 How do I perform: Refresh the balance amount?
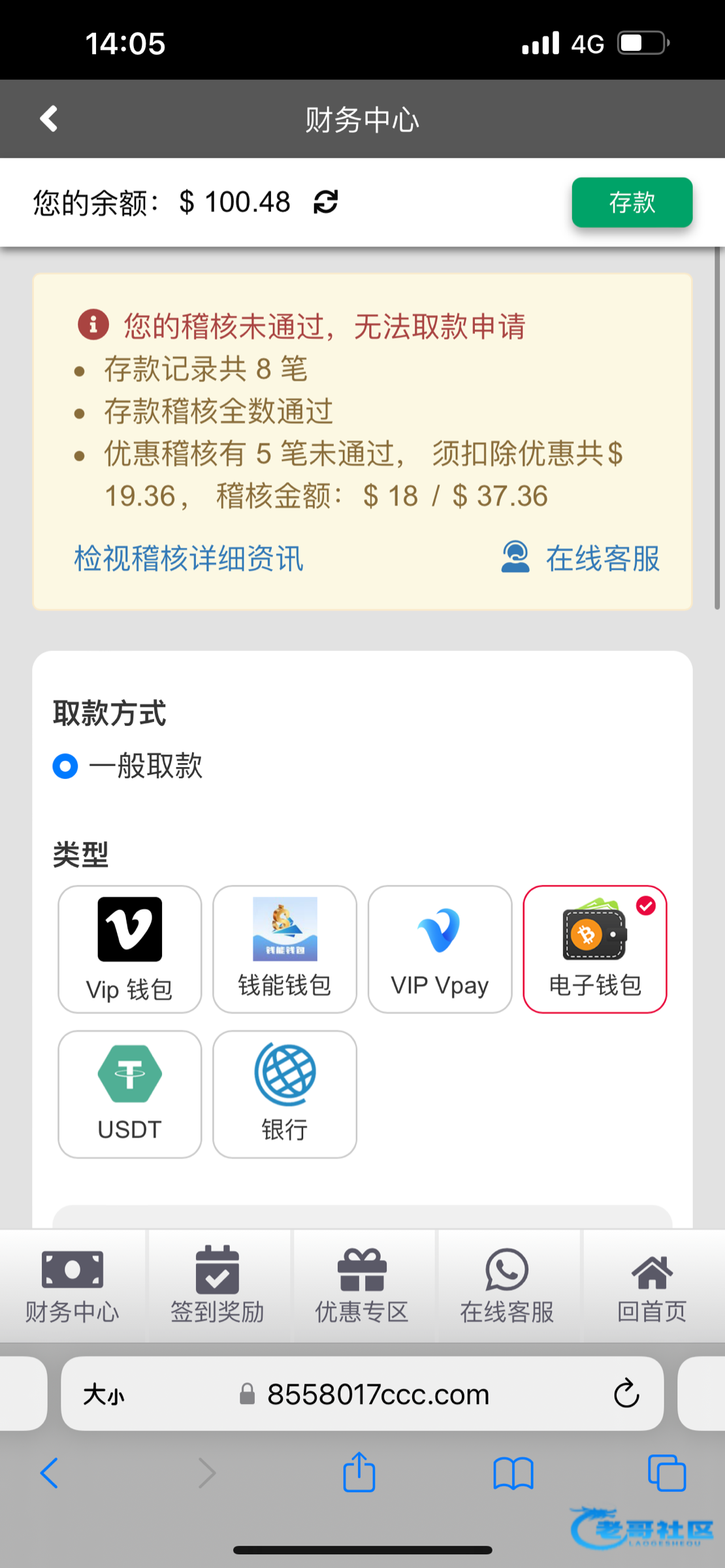click(325, 202)
